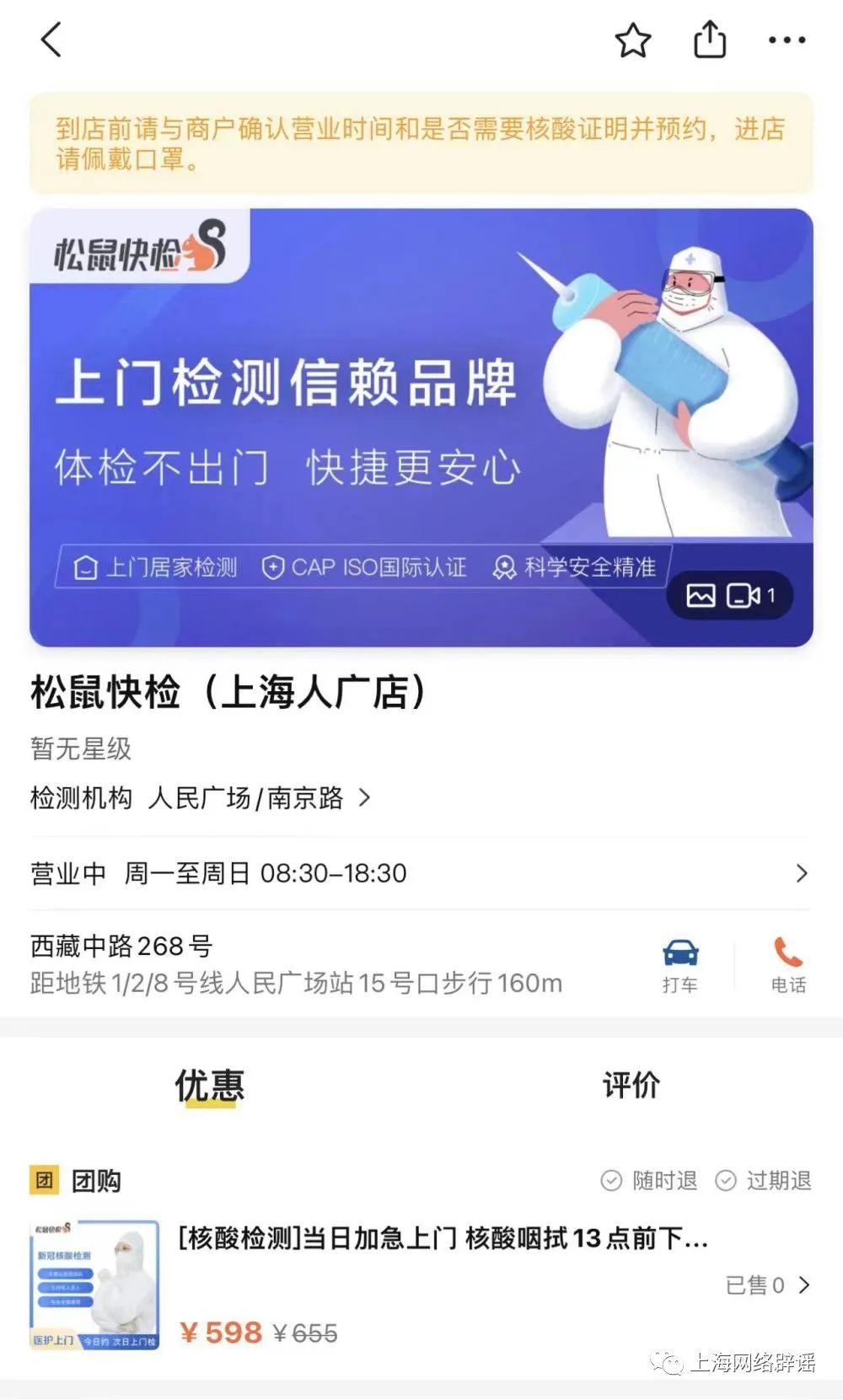Go back to the previous page
This screenshot has width=843, height=1400.
[x=51, y=40]
